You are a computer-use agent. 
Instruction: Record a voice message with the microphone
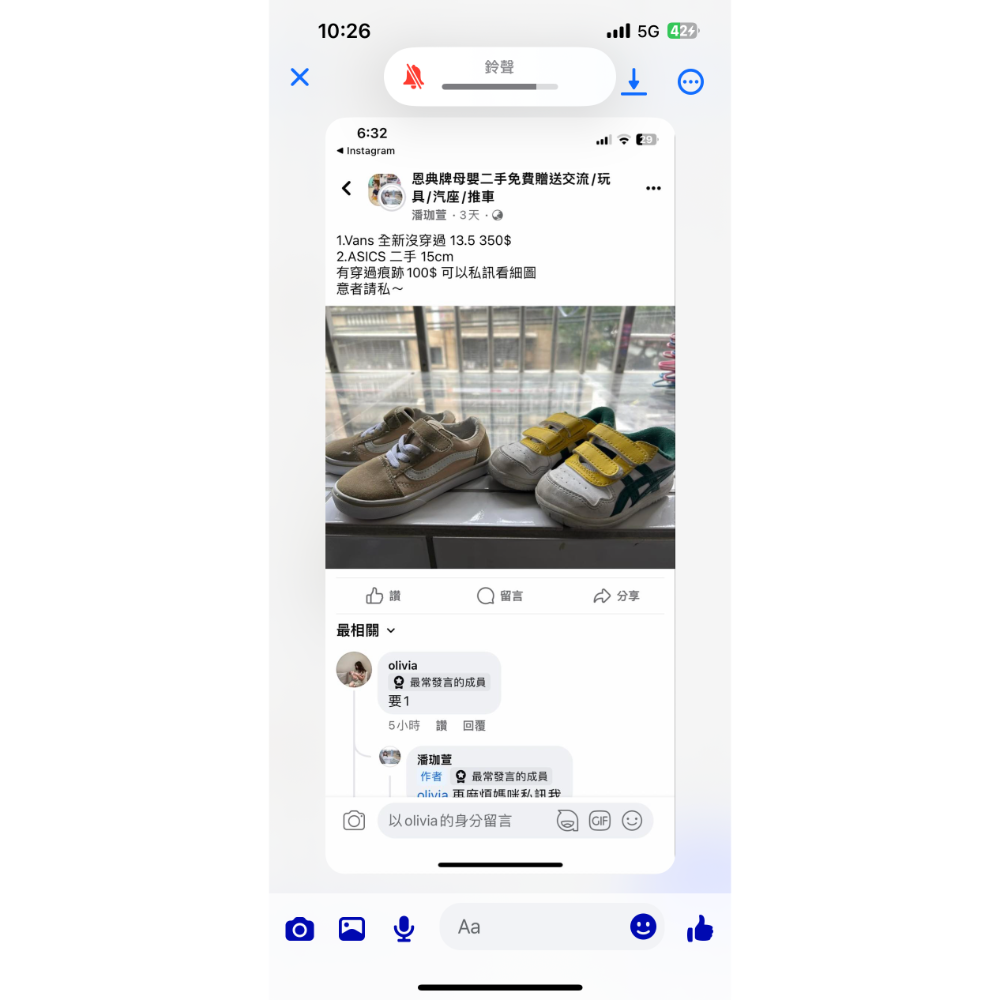click(x=404, y=929)
